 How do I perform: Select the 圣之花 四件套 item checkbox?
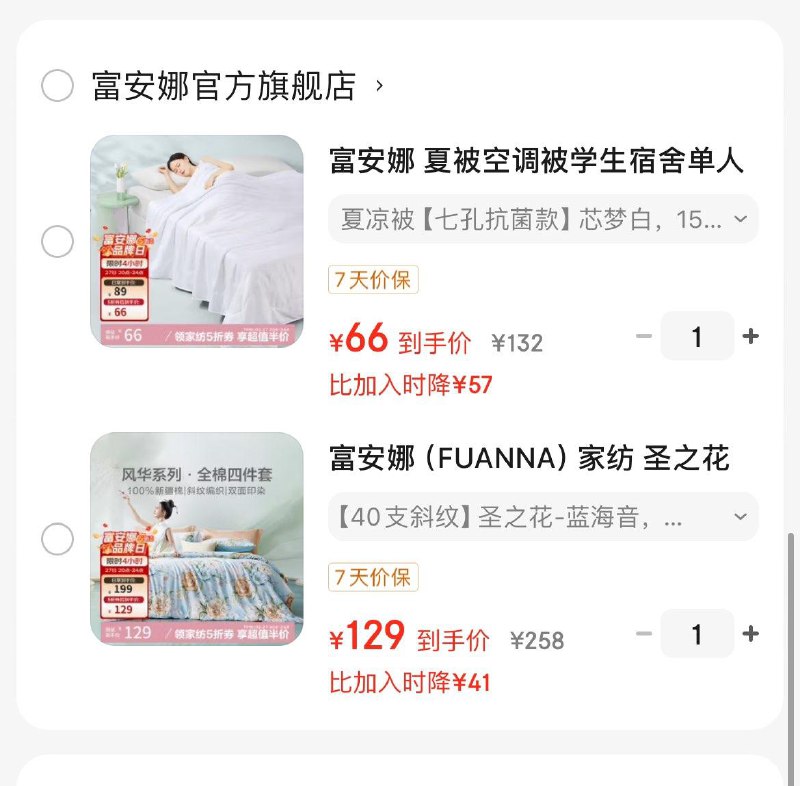pyautogui.click(x=57, y=539)
